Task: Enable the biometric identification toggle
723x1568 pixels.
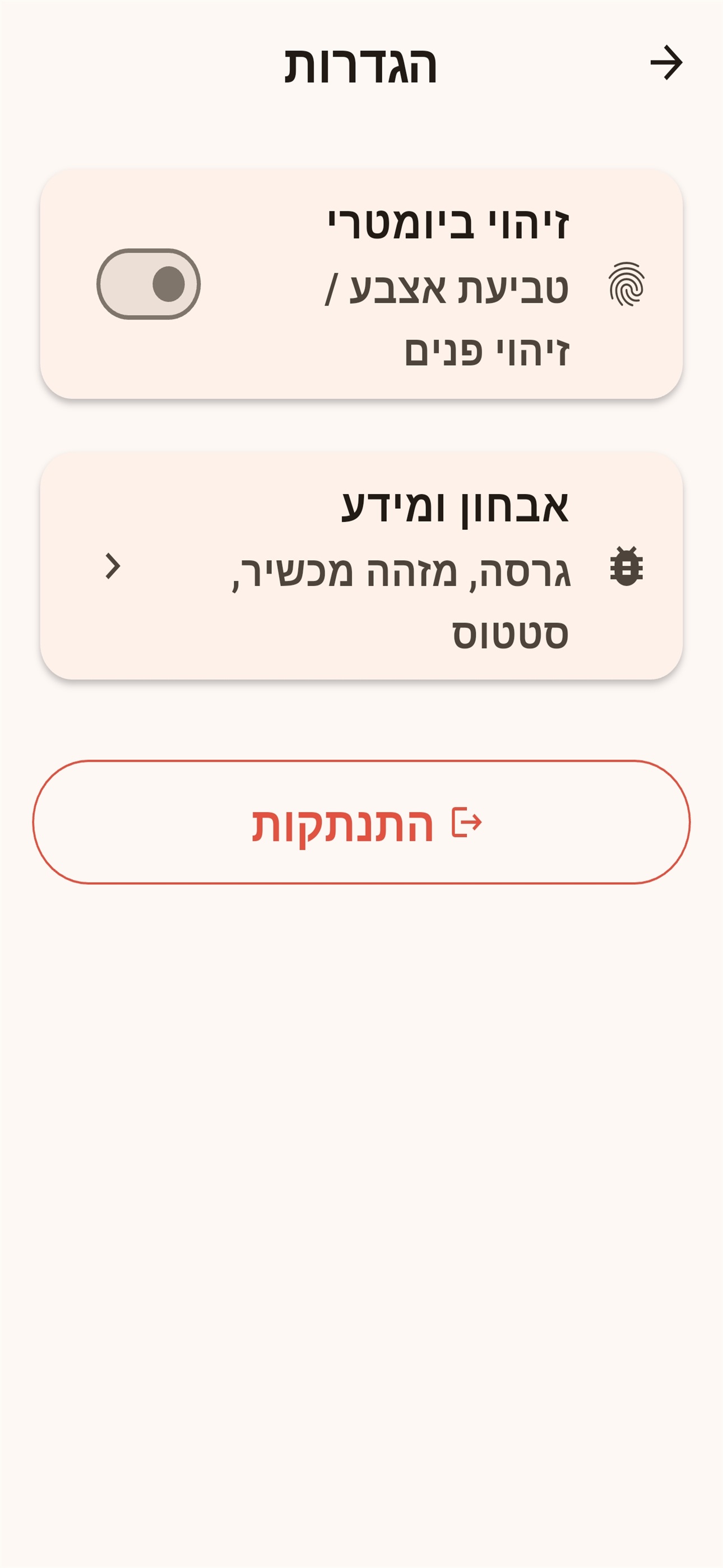Action: coord(148,284)
